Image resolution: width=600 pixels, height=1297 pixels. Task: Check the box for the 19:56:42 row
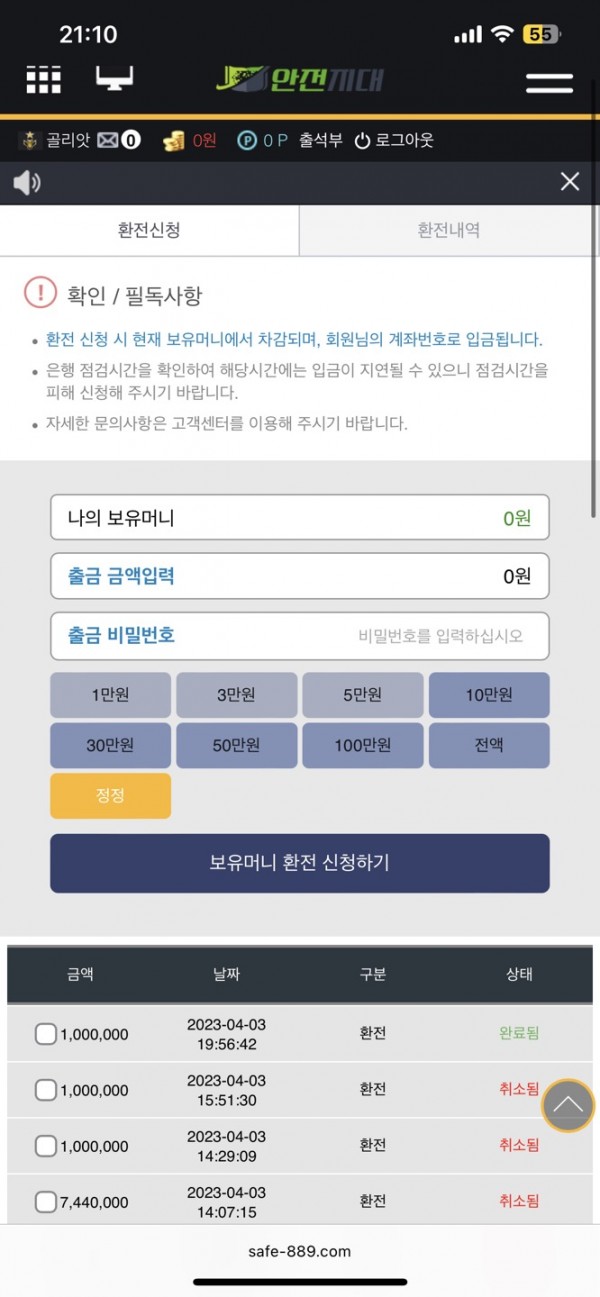[46, 1034]
